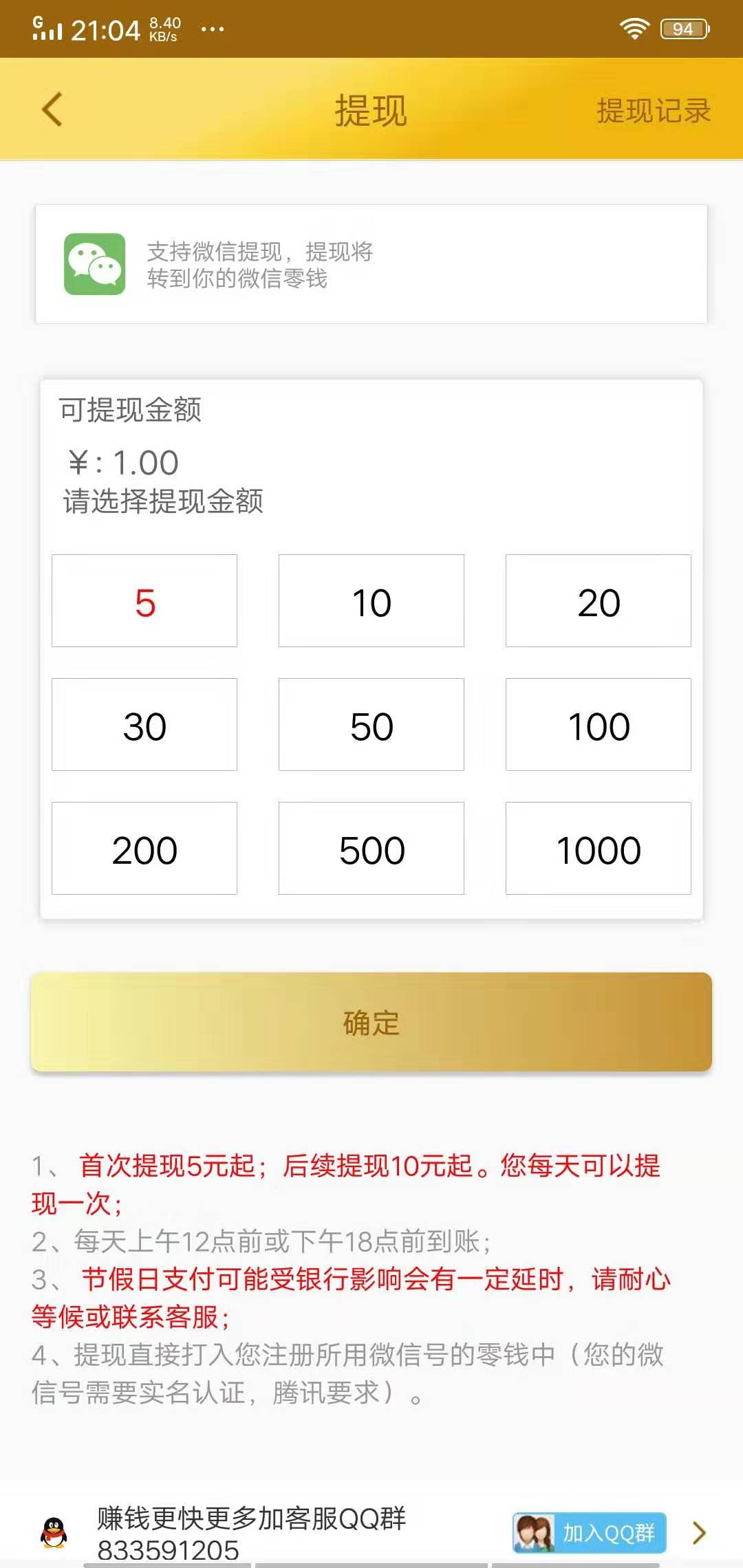
Task: Click the 50 yuan amount option
Action: (371, 724)
